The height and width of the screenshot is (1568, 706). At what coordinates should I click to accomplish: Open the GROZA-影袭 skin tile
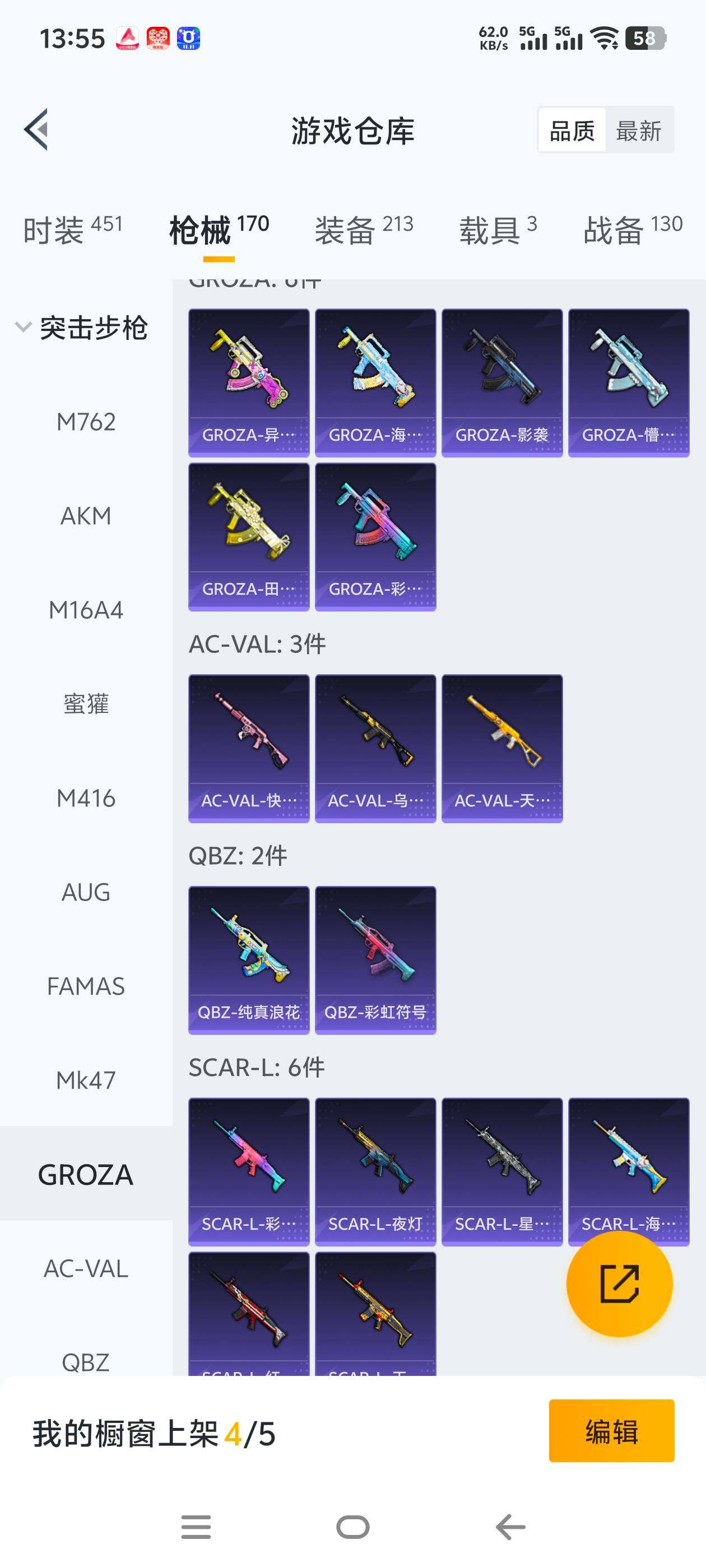pos(502,382)
